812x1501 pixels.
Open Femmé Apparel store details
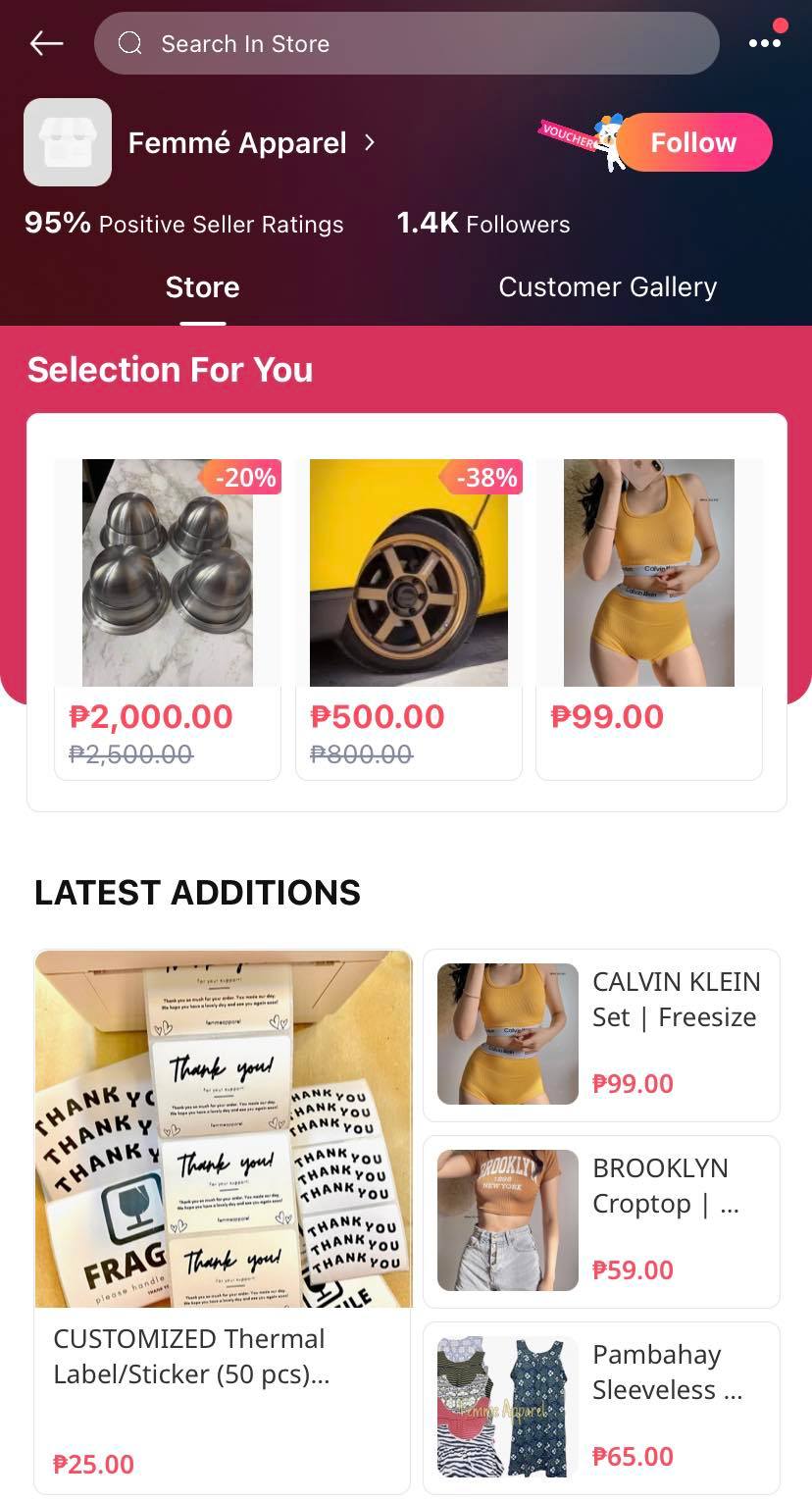click(x=251, y=143)
